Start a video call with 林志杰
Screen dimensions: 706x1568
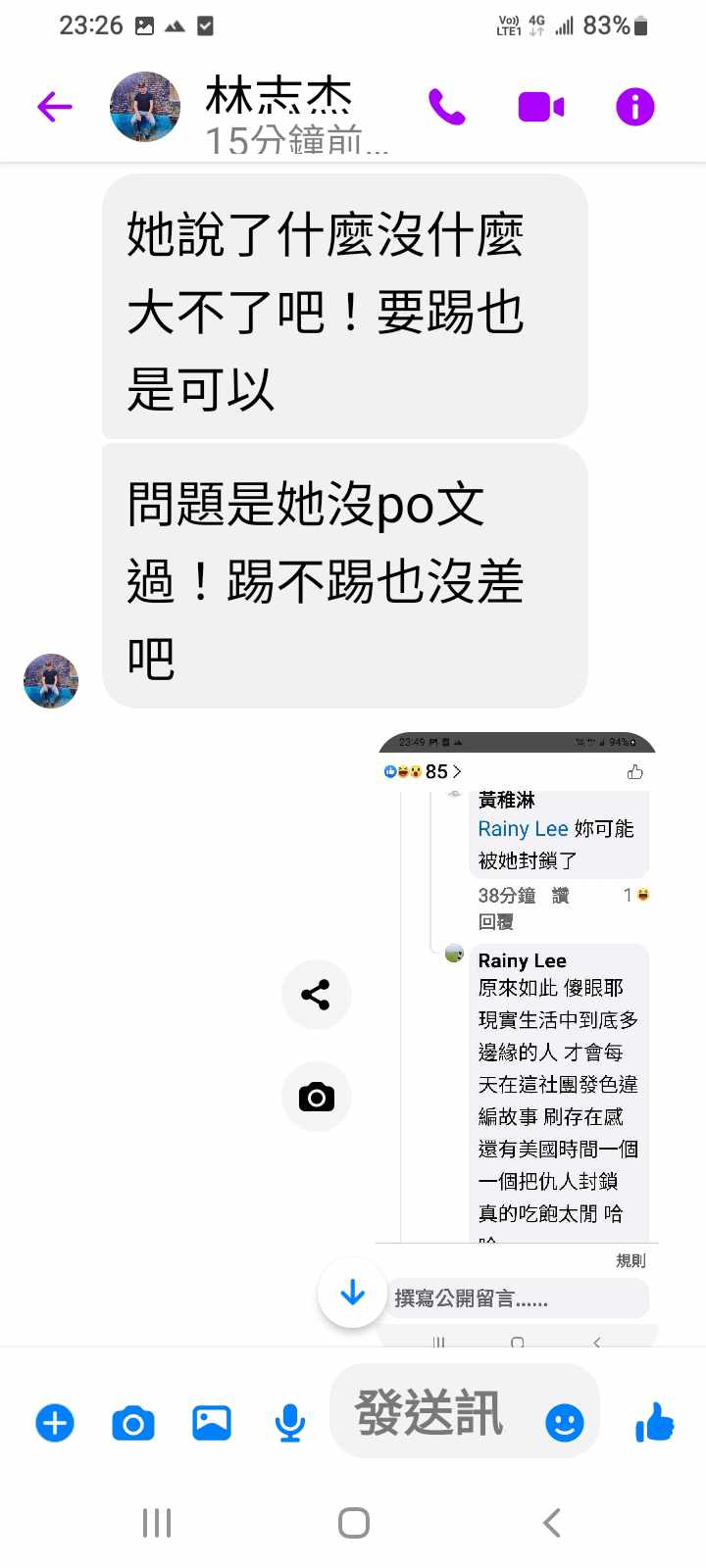pyautogui.click(x=540, y=107)
